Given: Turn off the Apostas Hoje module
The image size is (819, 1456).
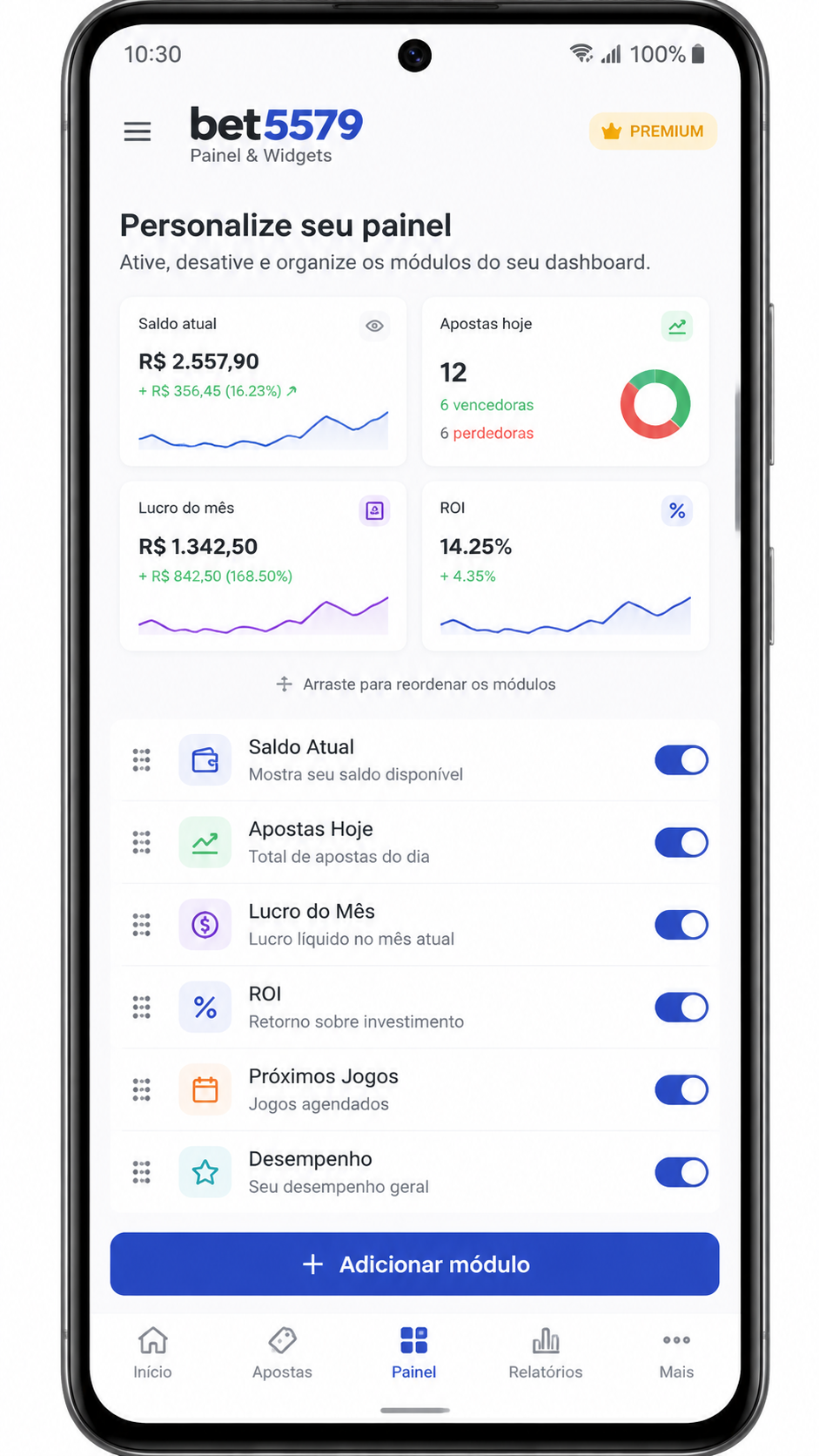Looking at the screenshot, I should [681, 842].
